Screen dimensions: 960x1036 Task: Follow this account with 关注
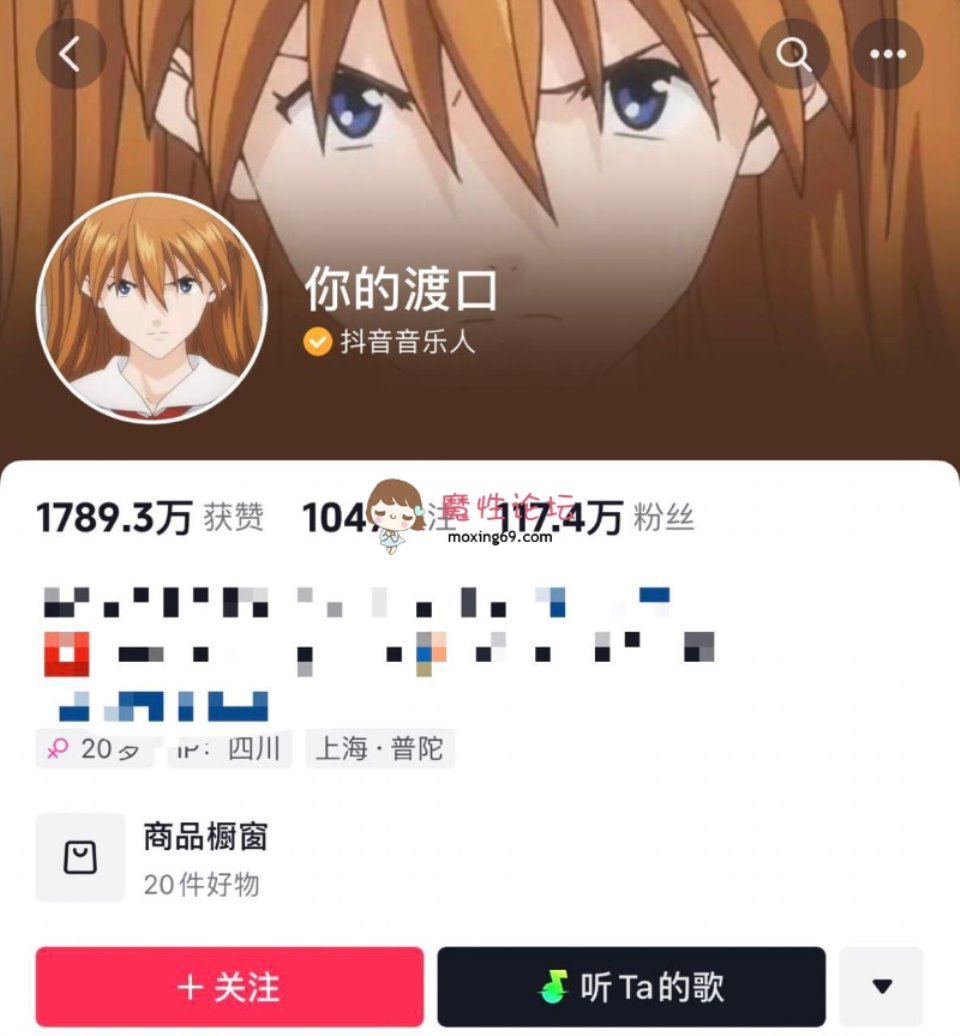229,987
